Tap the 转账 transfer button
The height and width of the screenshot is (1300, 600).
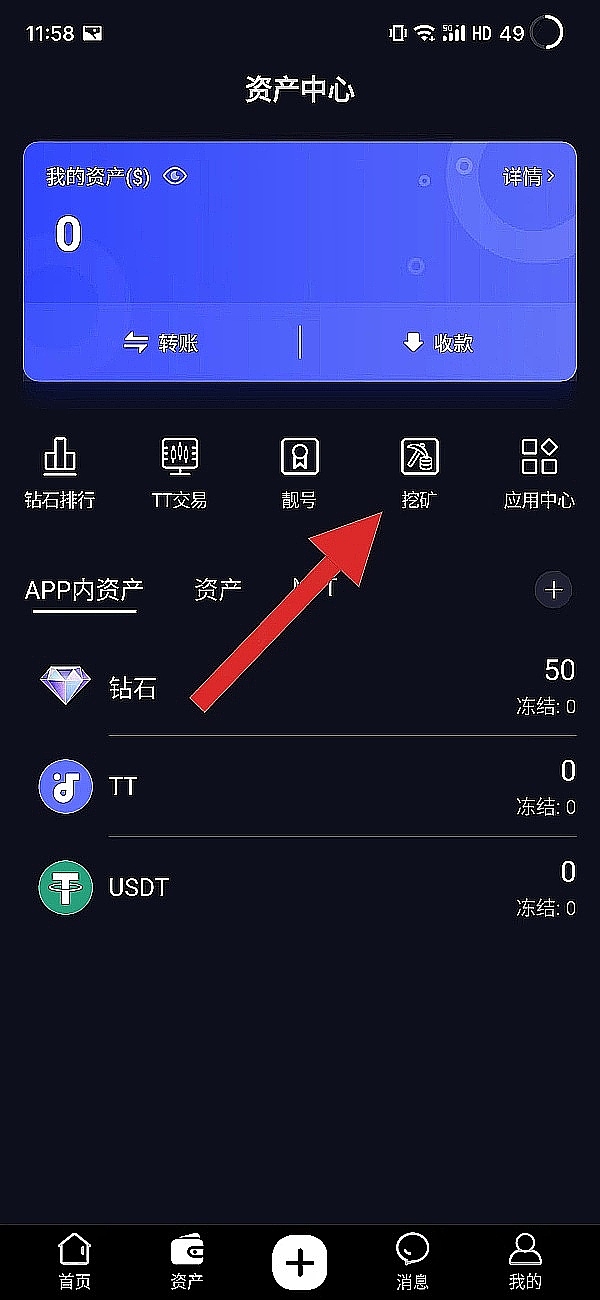pos(161,343)
